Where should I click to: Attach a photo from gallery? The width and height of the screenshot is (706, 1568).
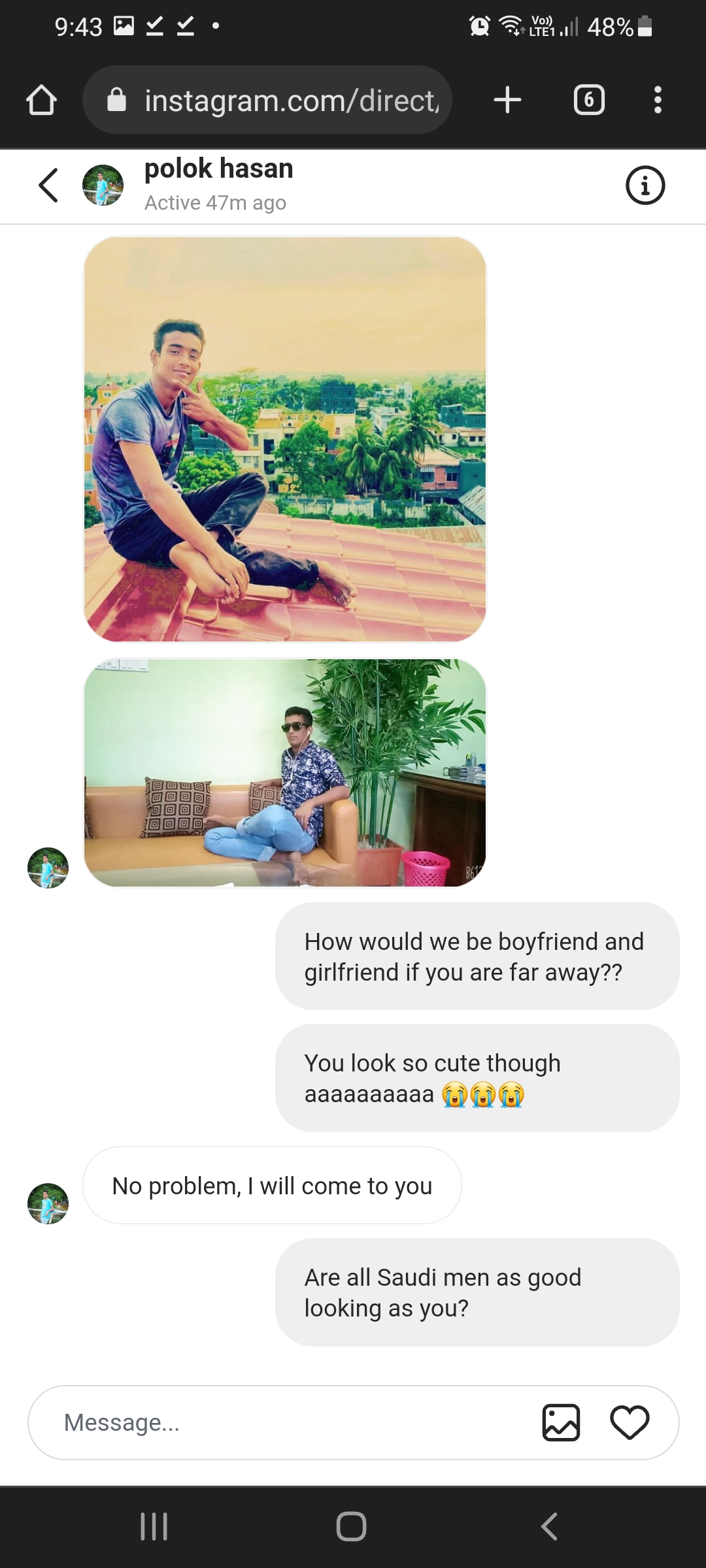pyautogui.click(x=561, y=1422)
